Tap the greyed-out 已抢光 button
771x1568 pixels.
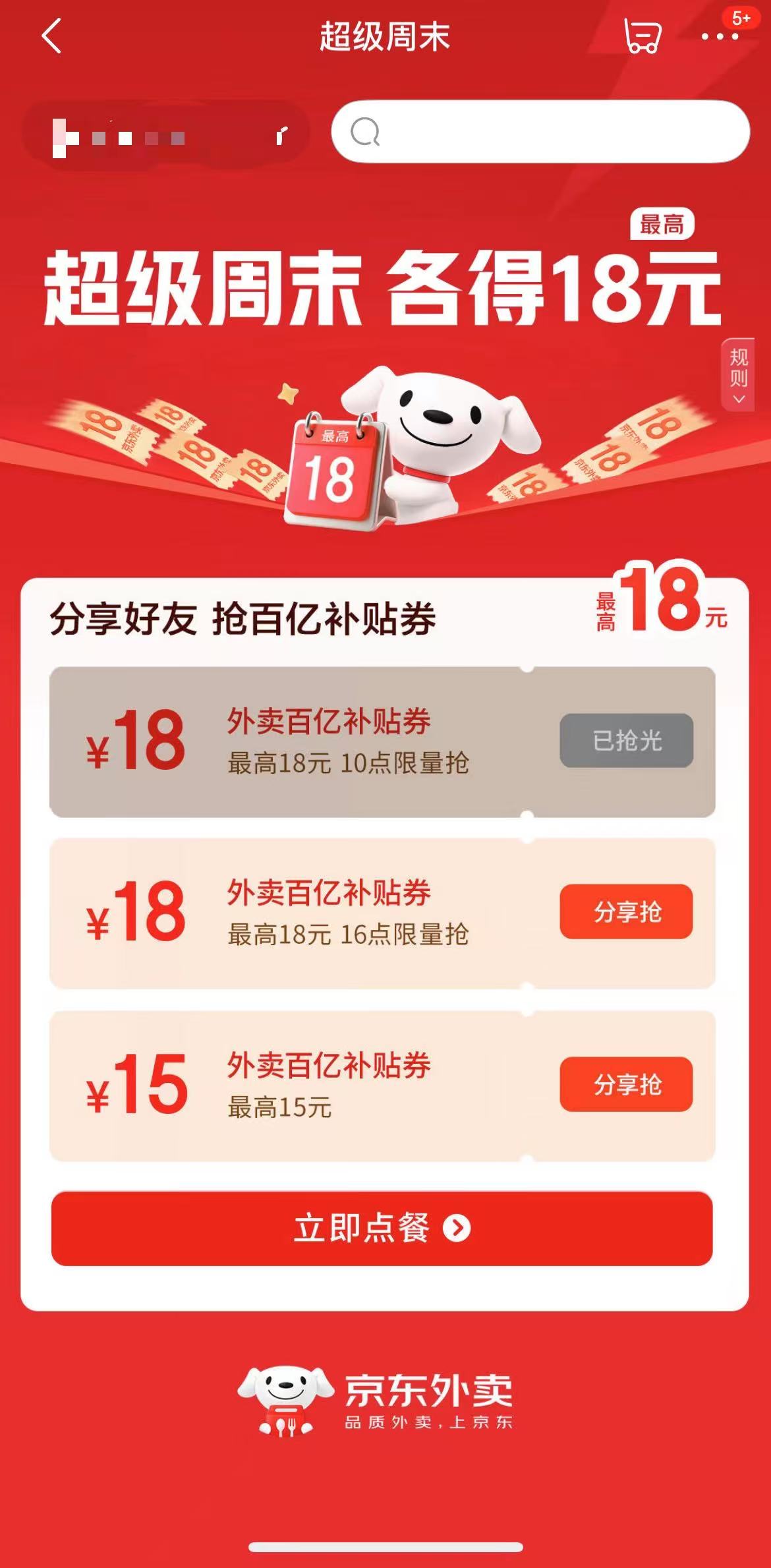pos(626,740)
